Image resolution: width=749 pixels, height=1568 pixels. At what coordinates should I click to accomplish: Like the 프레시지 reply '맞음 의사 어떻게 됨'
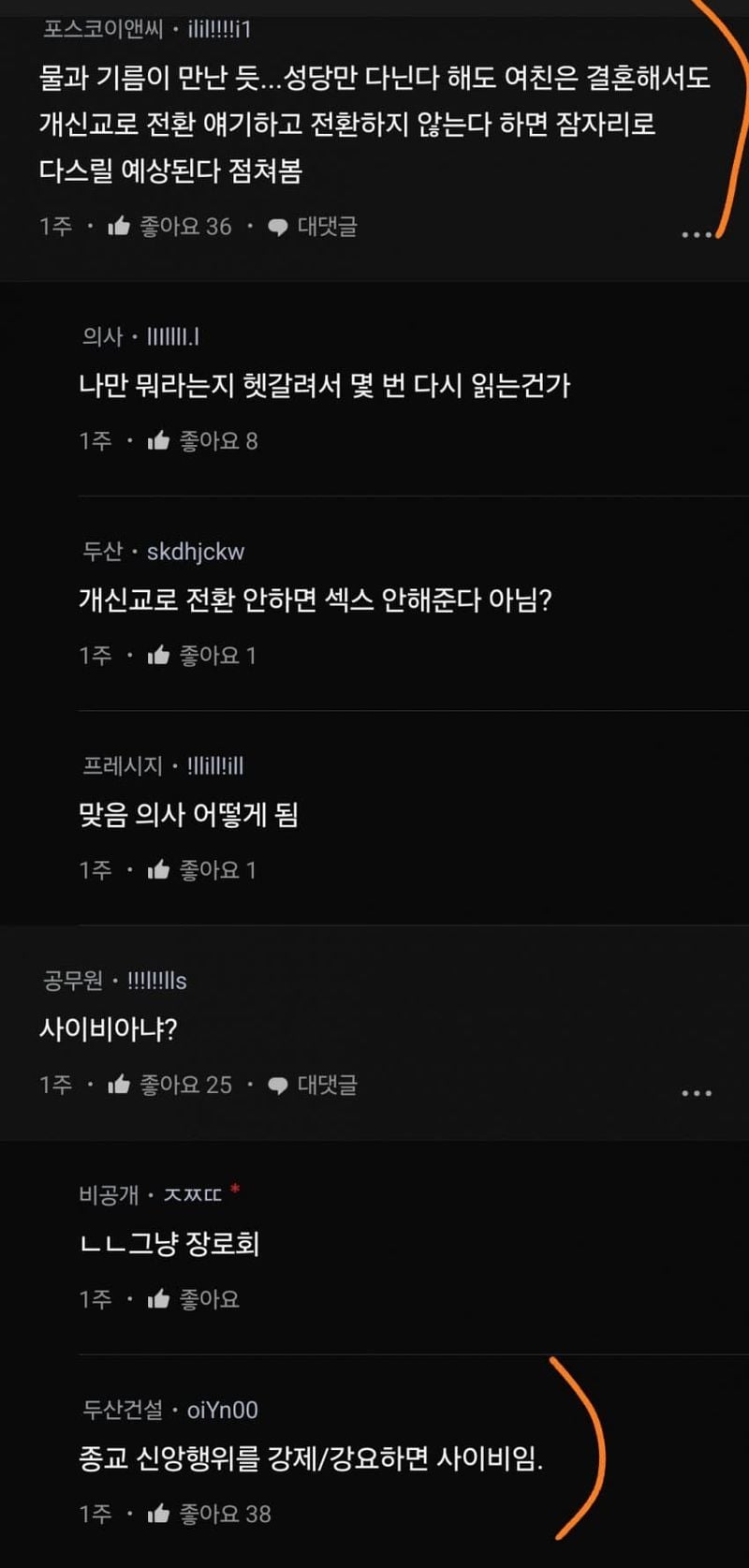point(158,870)
